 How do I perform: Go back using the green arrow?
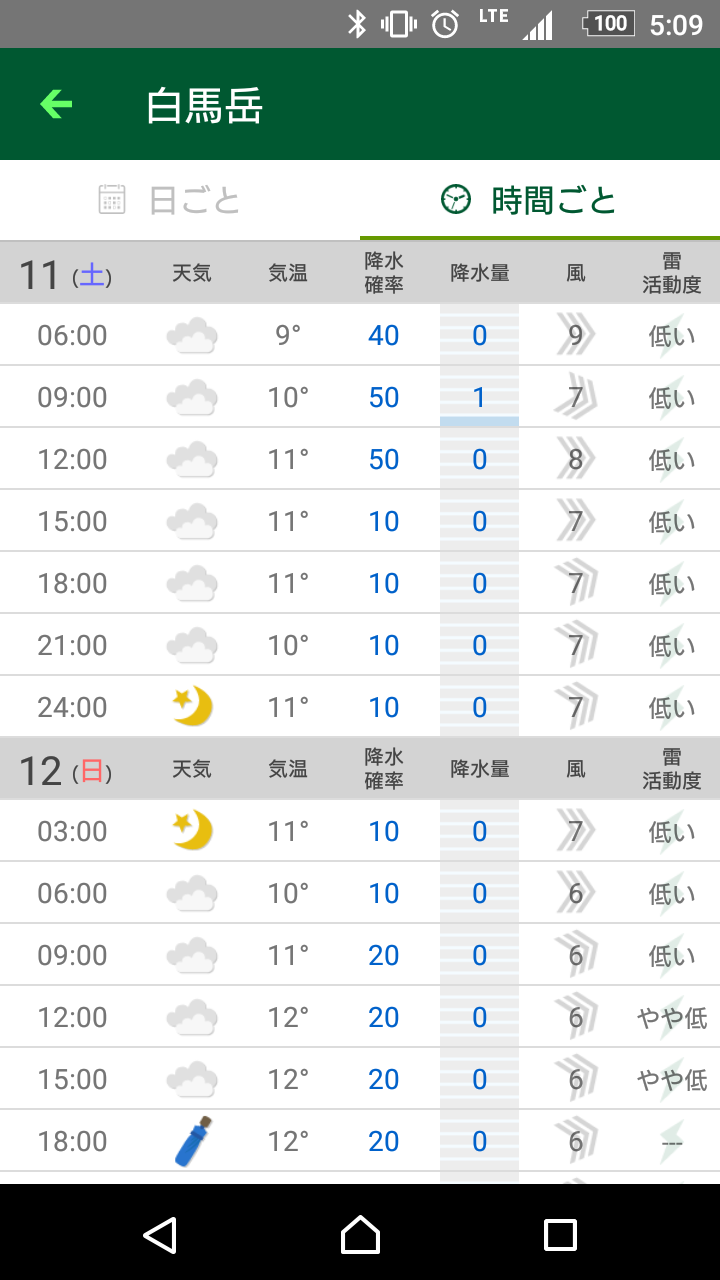click(56, 104)
